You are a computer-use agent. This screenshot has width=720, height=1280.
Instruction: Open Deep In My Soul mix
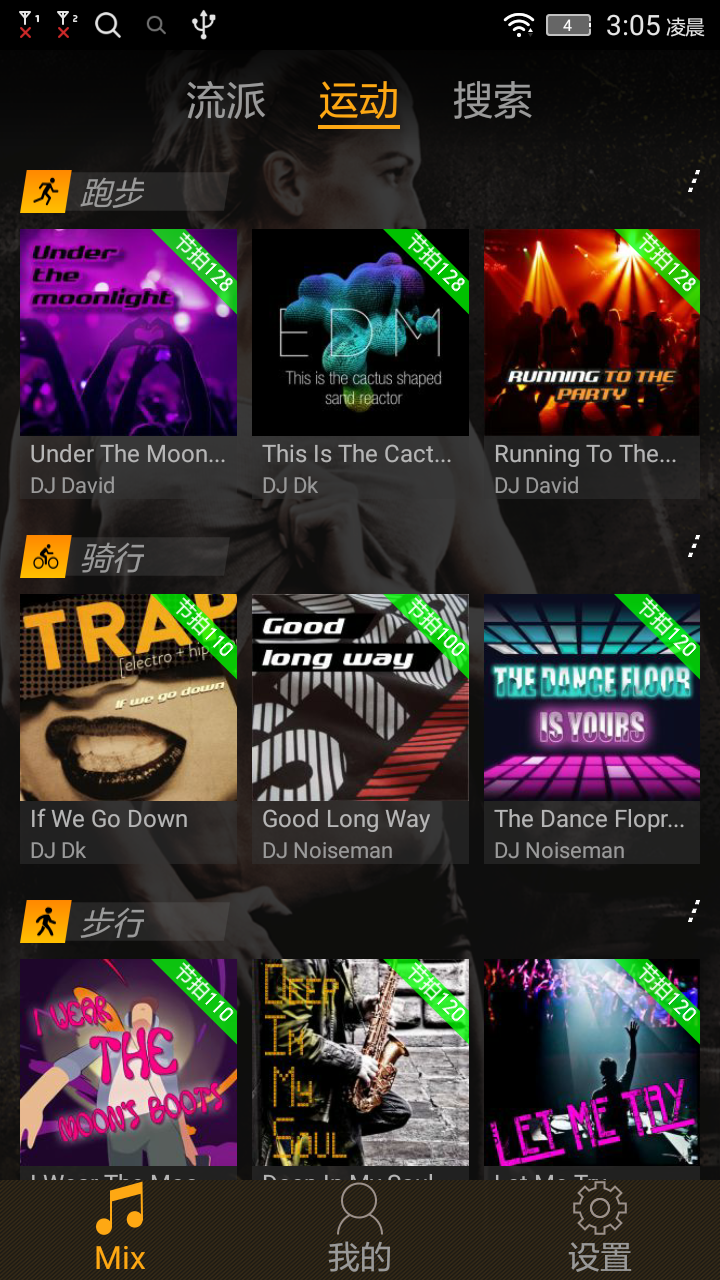pyautogui.click(x=360, y=1062)
